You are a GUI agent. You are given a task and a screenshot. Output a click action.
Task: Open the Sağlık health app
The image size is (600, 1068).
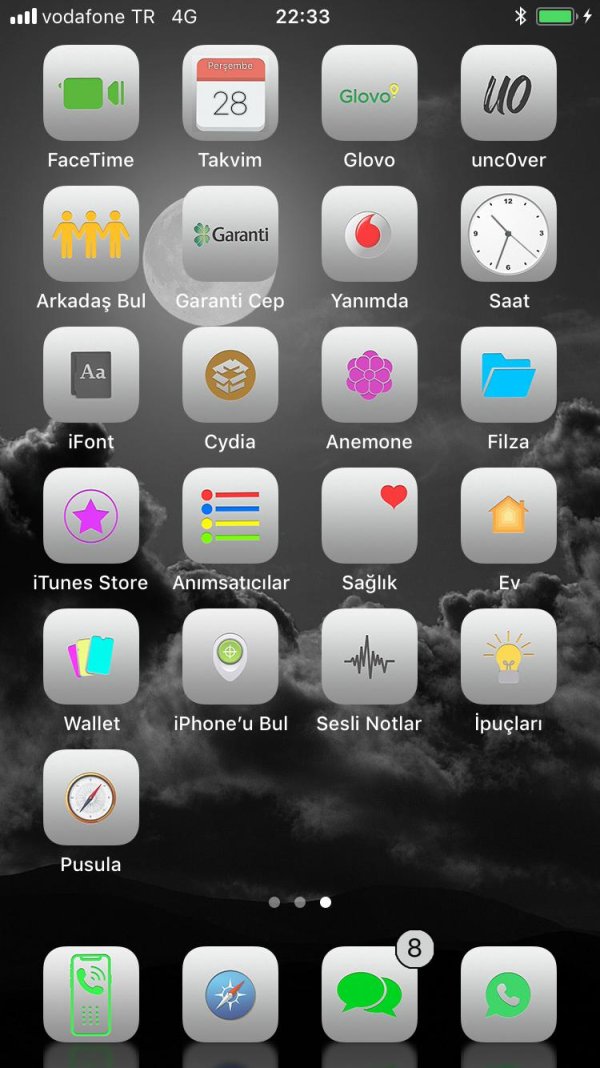(x=369, y=516)
